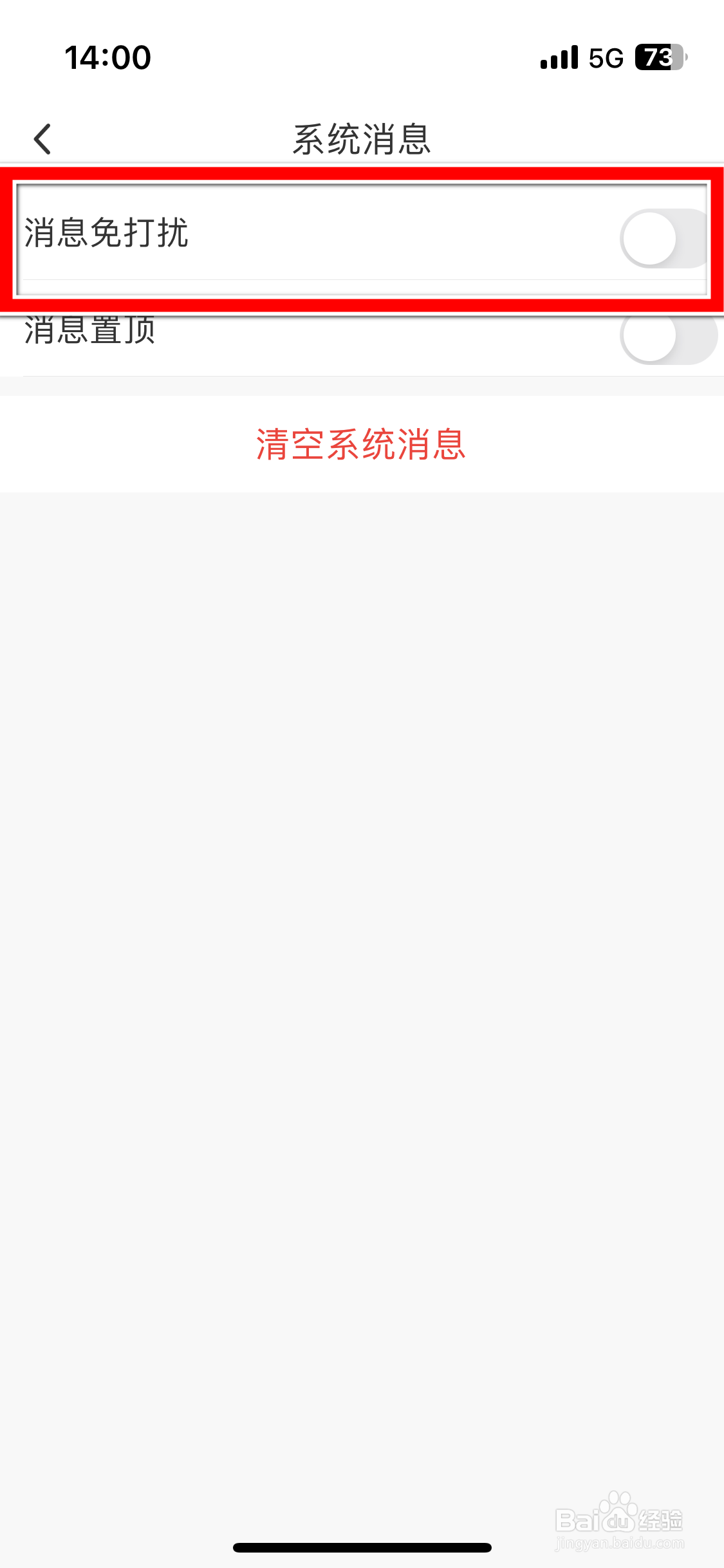Click the clock showing 14:00
The width and height of the screenshot is (724, 1568).
(108, 57)
